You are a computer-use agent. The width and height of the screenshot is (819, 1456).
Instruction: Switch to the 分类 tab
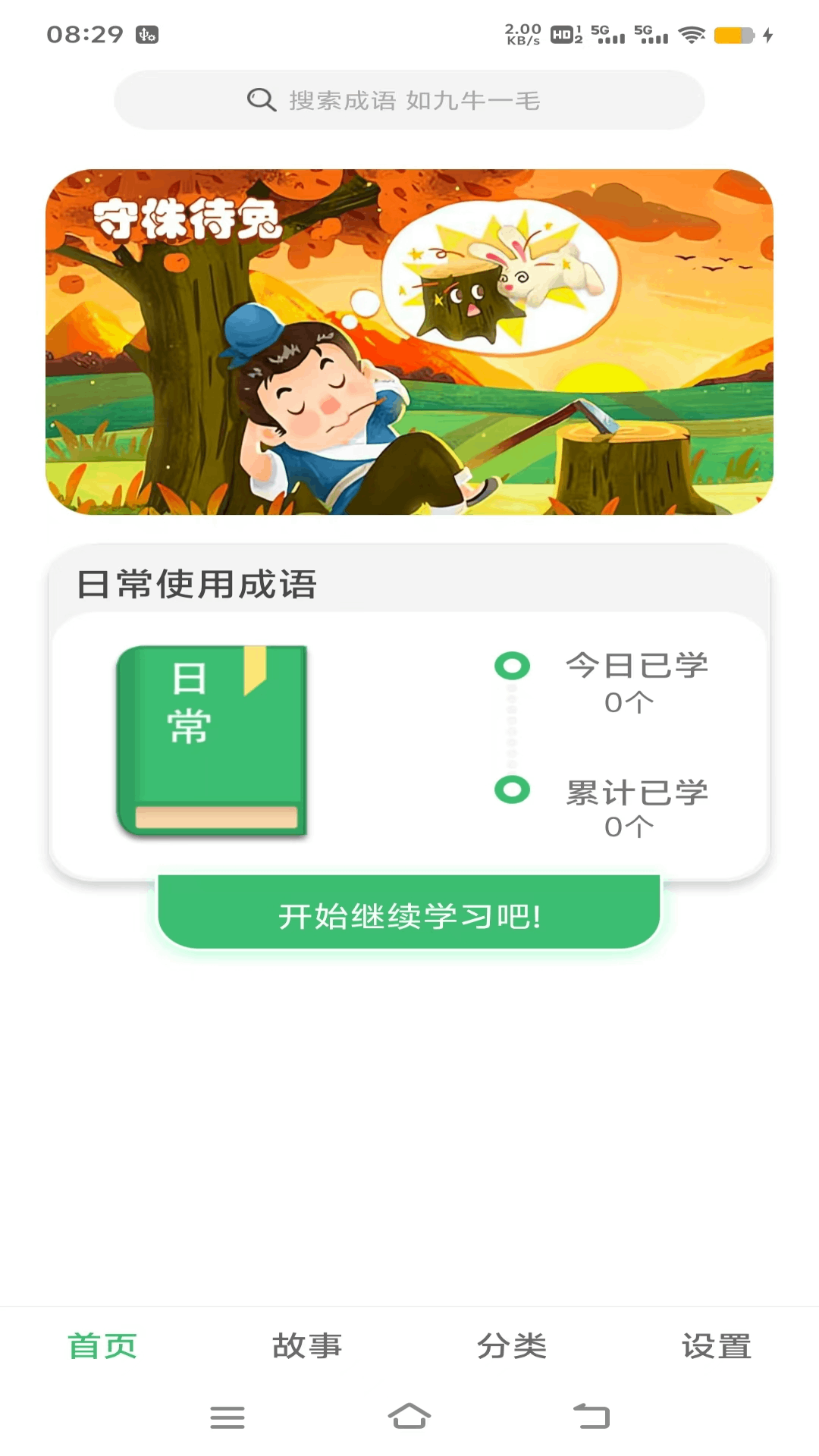[x=512, y=1346]
